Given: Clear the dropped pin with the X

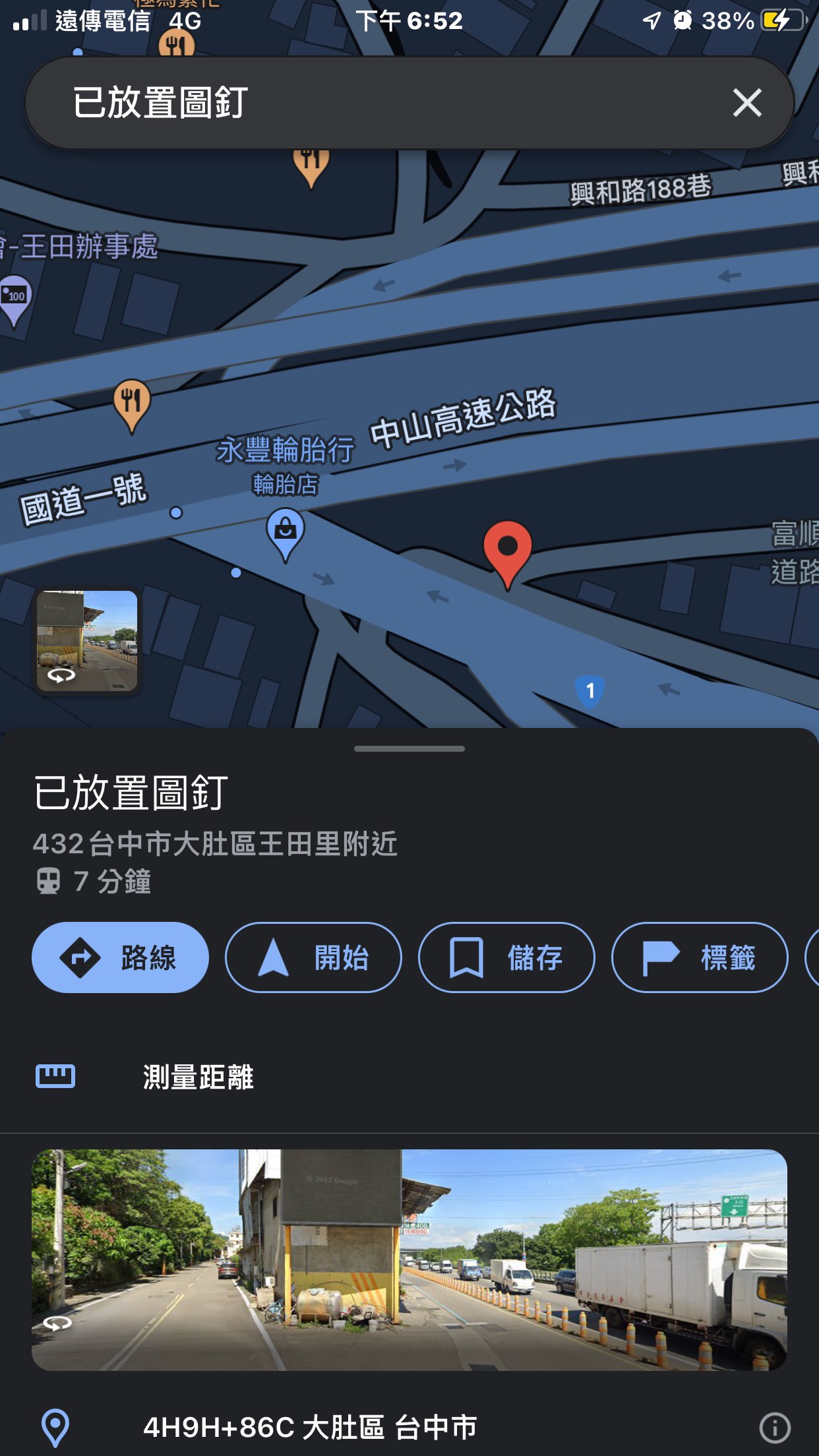Looking at the screenshot, I should (x=746, y=103).
